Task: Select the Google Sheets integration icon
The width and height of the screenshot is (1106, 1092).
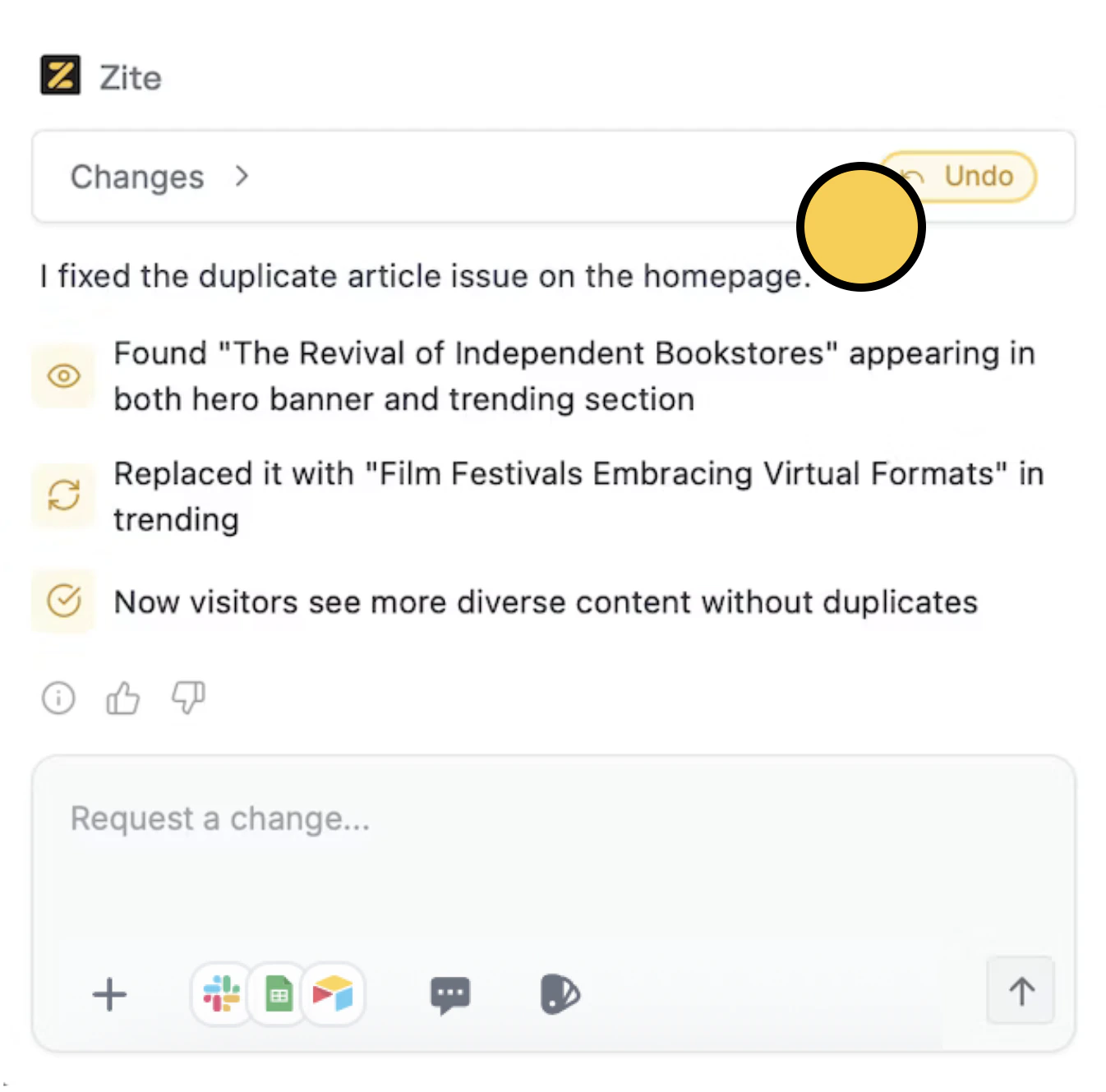Action: 279,994
